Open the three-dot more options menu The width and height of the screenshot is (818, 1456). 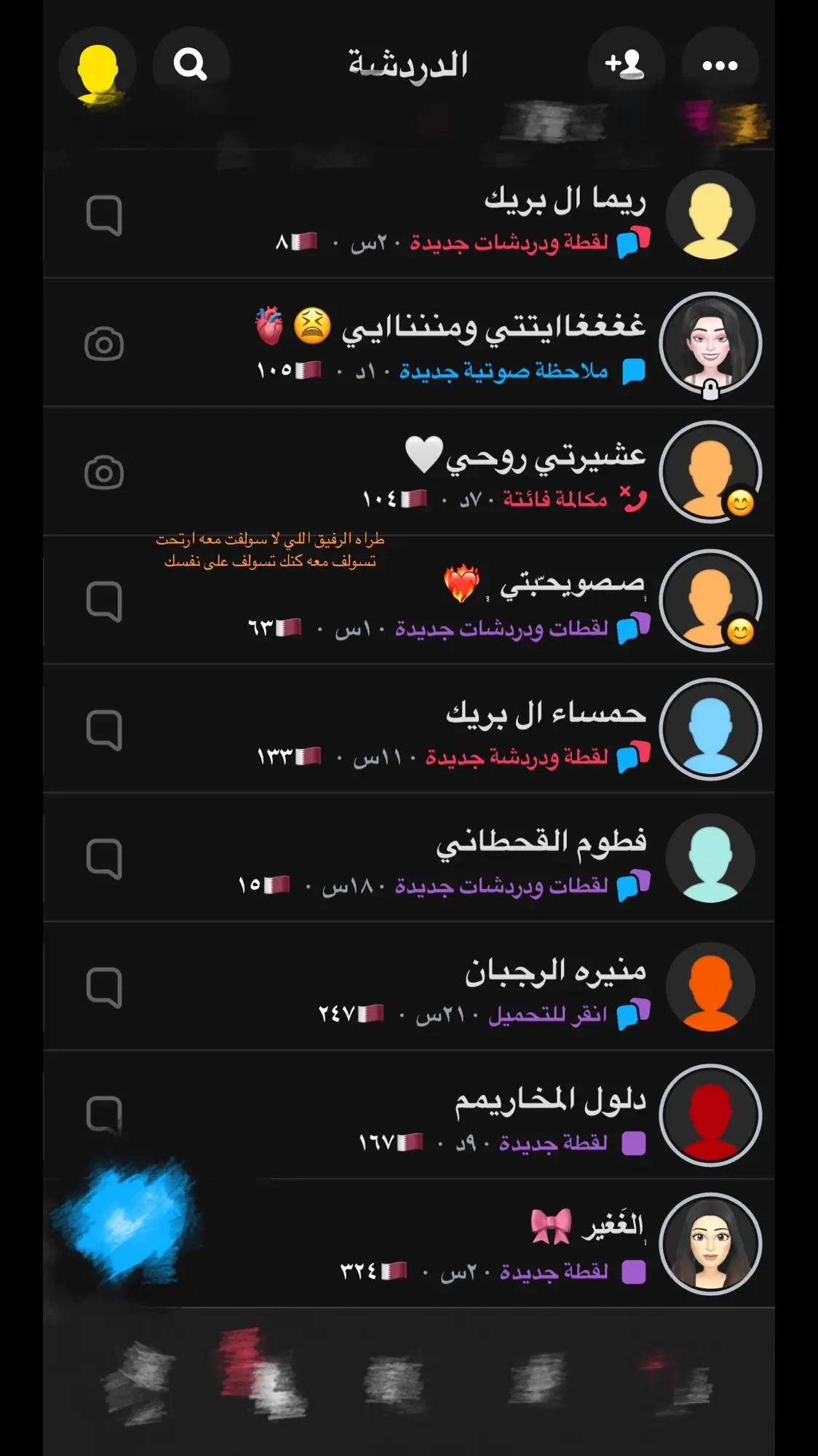[720, 65]
